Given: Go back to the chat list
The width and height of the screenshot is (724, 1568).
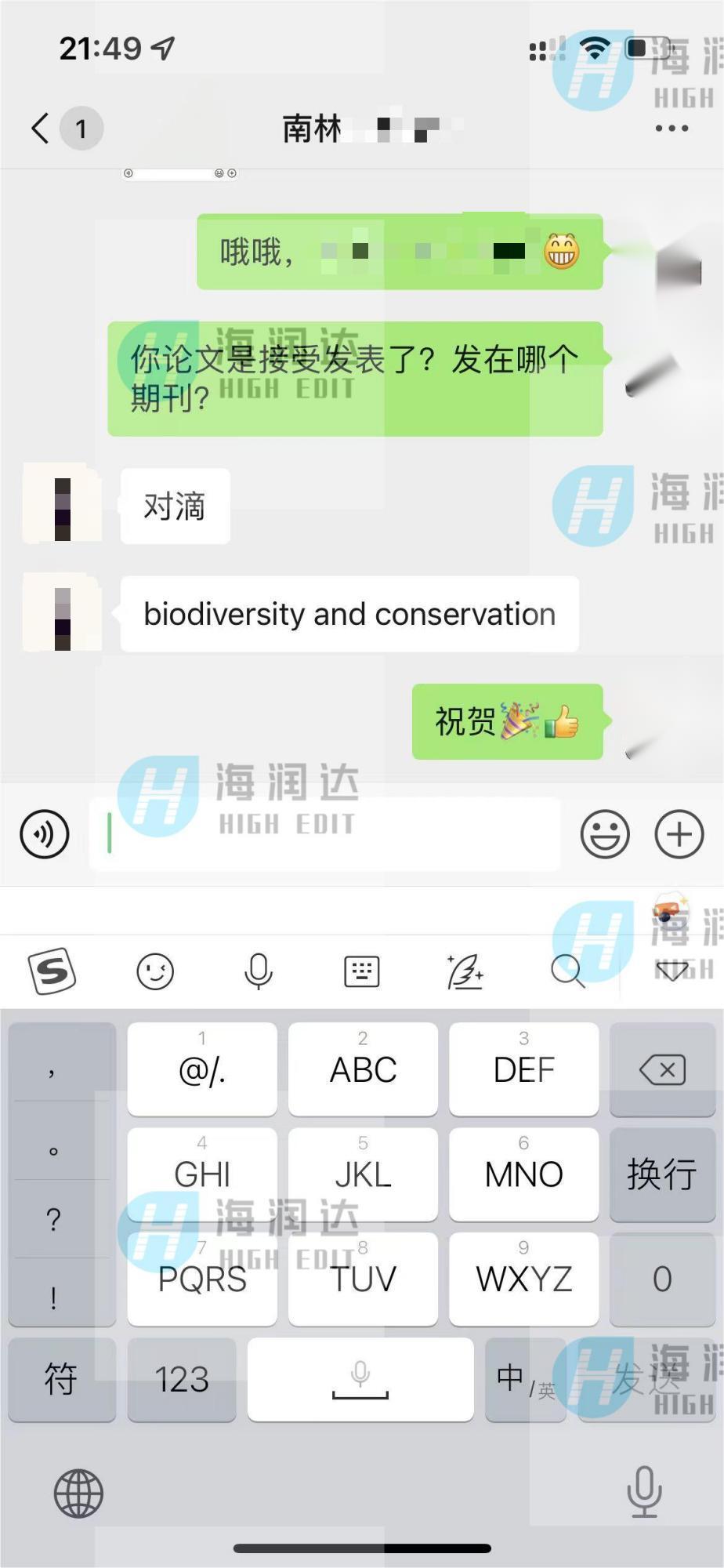Looking at the screenshot, I should tap(41, 128).
